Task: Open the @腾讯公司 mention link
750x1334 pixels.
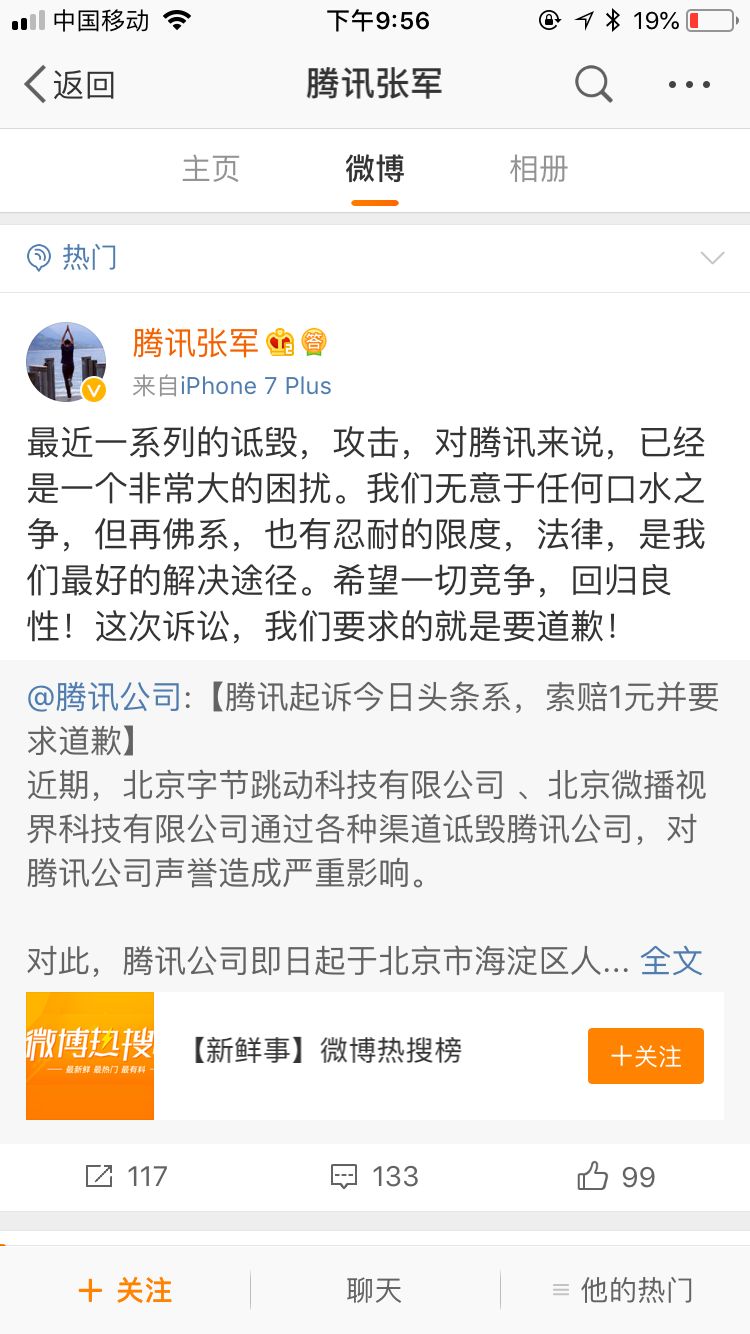Action: [104, 697]
